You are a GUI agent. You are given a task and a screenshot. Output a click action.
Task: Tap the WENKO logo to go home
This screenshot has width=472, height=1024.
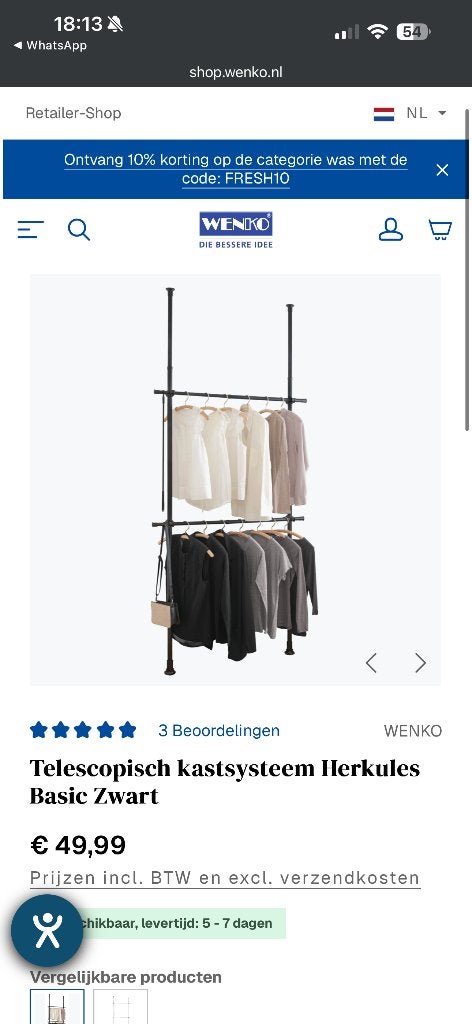pyautogui.click(x=236, y=230)
